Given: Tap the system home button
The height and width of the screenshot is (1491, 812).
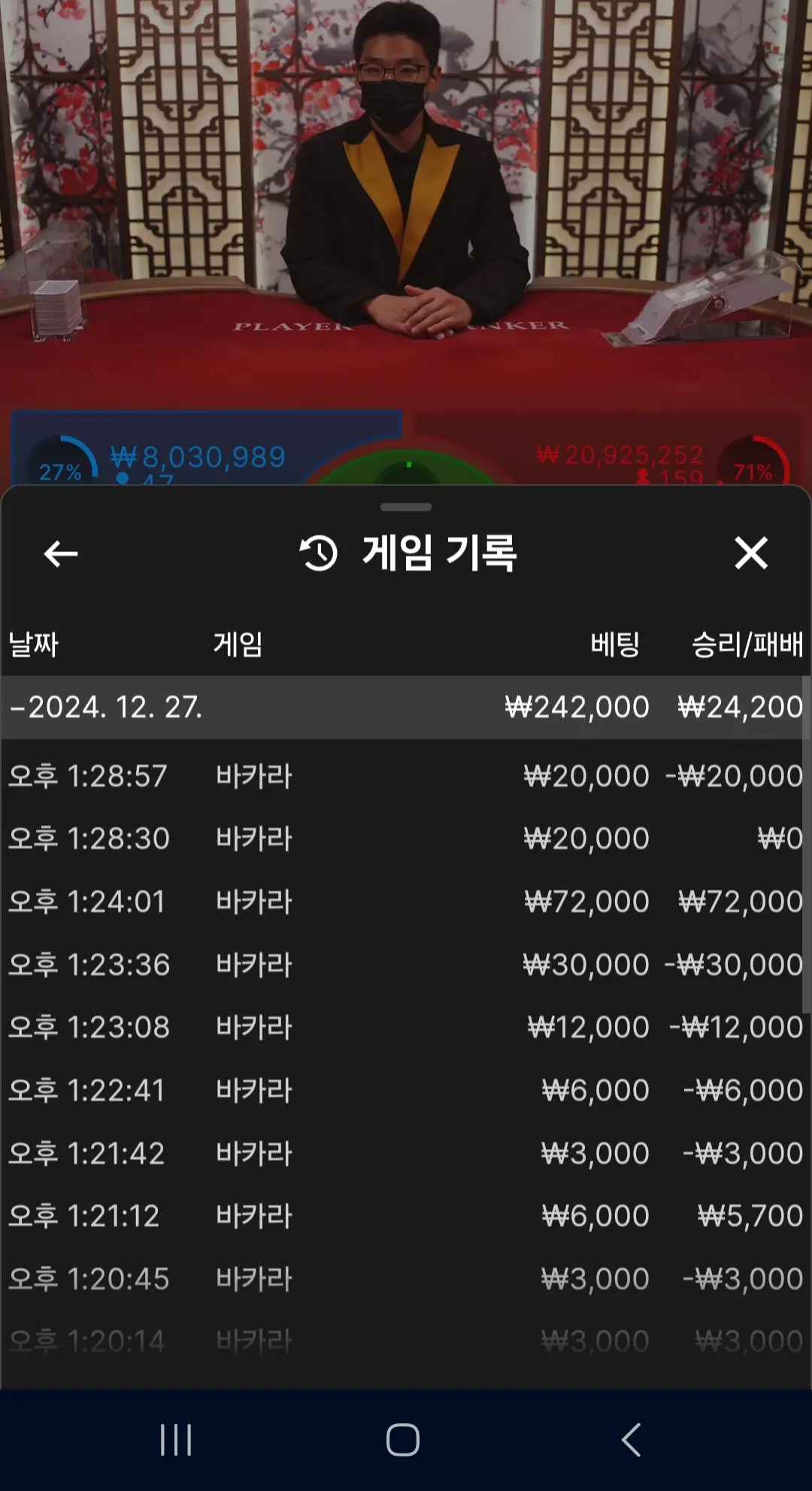Looking at the screenshot, I should pyautogui.click(x=403, y=1440).
